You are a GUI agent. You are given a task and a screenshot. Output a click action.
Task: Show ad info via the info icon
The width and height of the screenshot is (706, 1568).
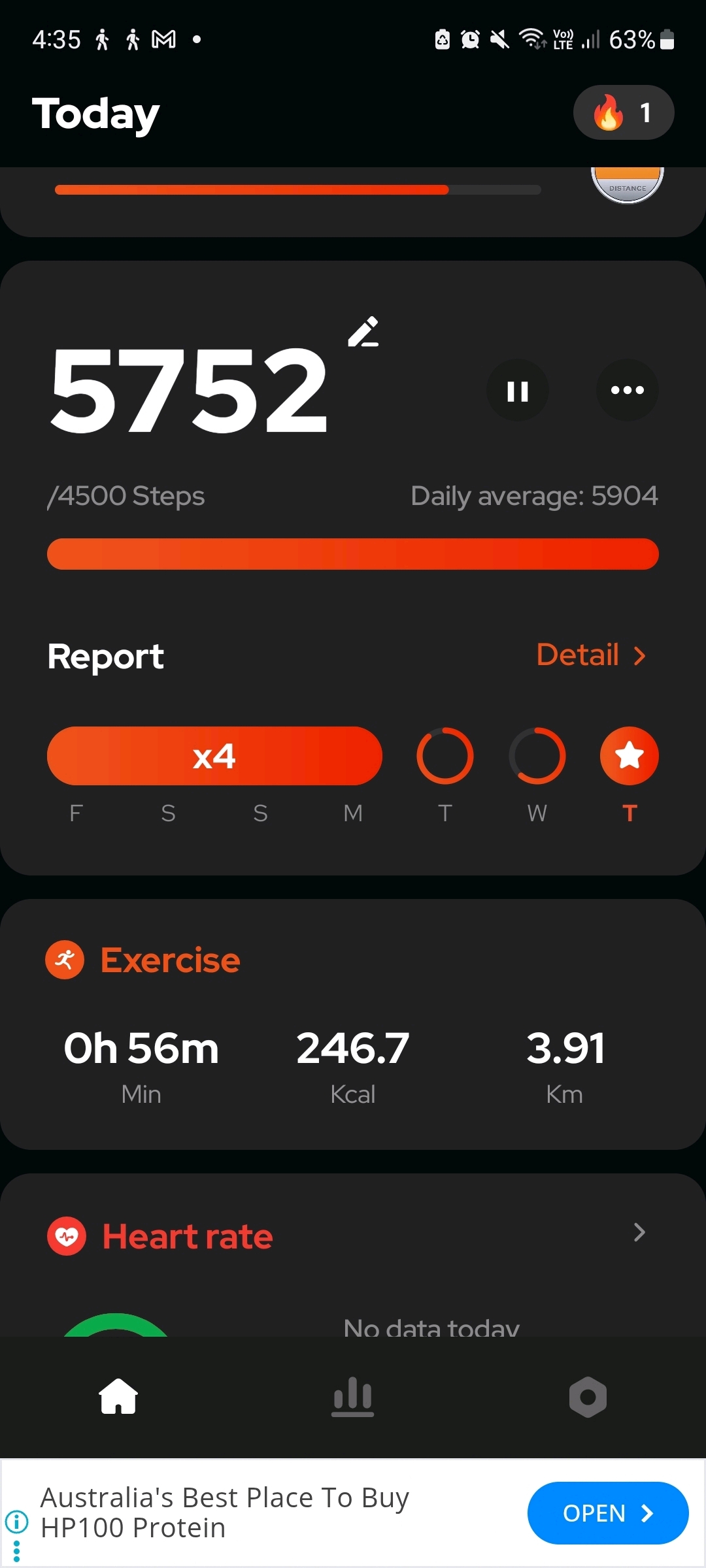(16, 1522)
